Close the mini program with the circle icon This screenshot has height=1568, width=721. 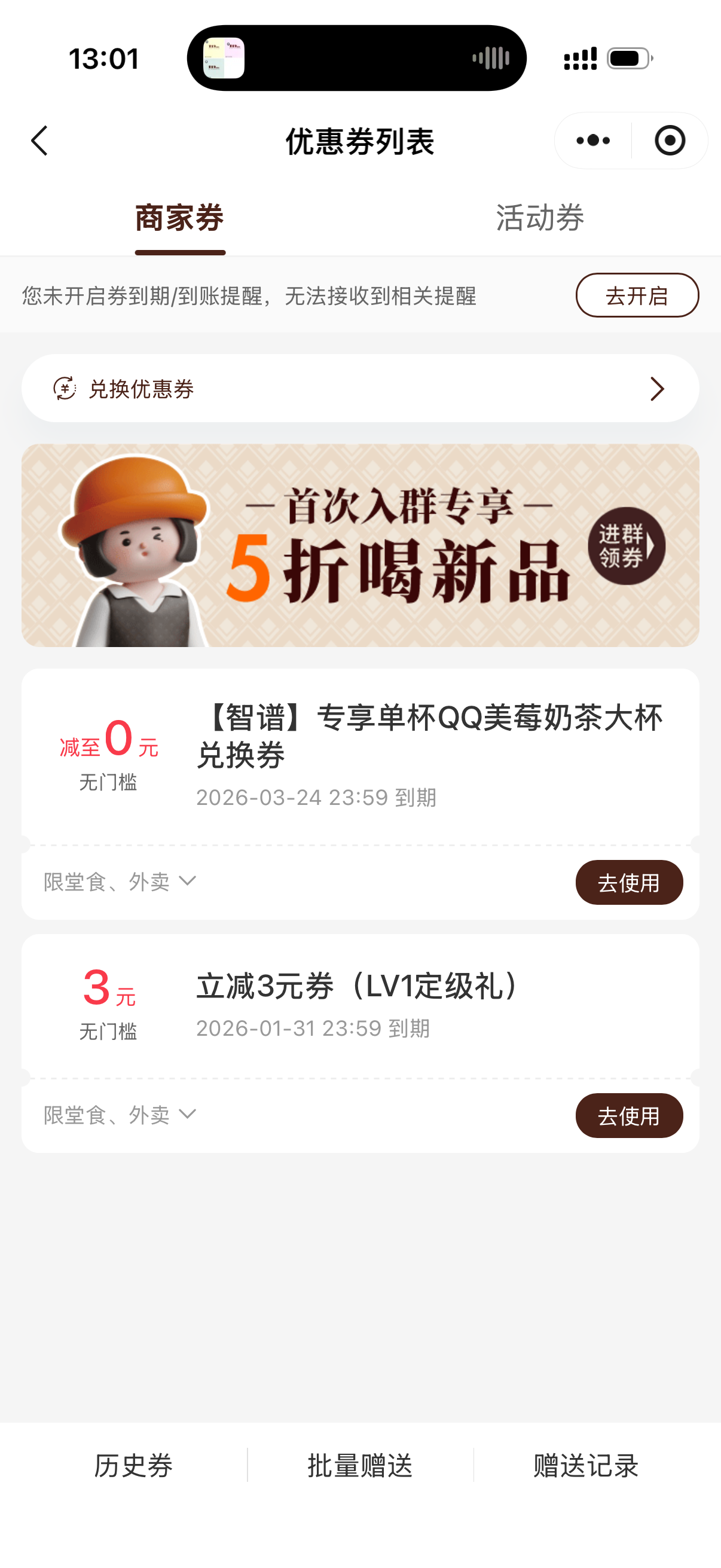[x=669, y=141]
